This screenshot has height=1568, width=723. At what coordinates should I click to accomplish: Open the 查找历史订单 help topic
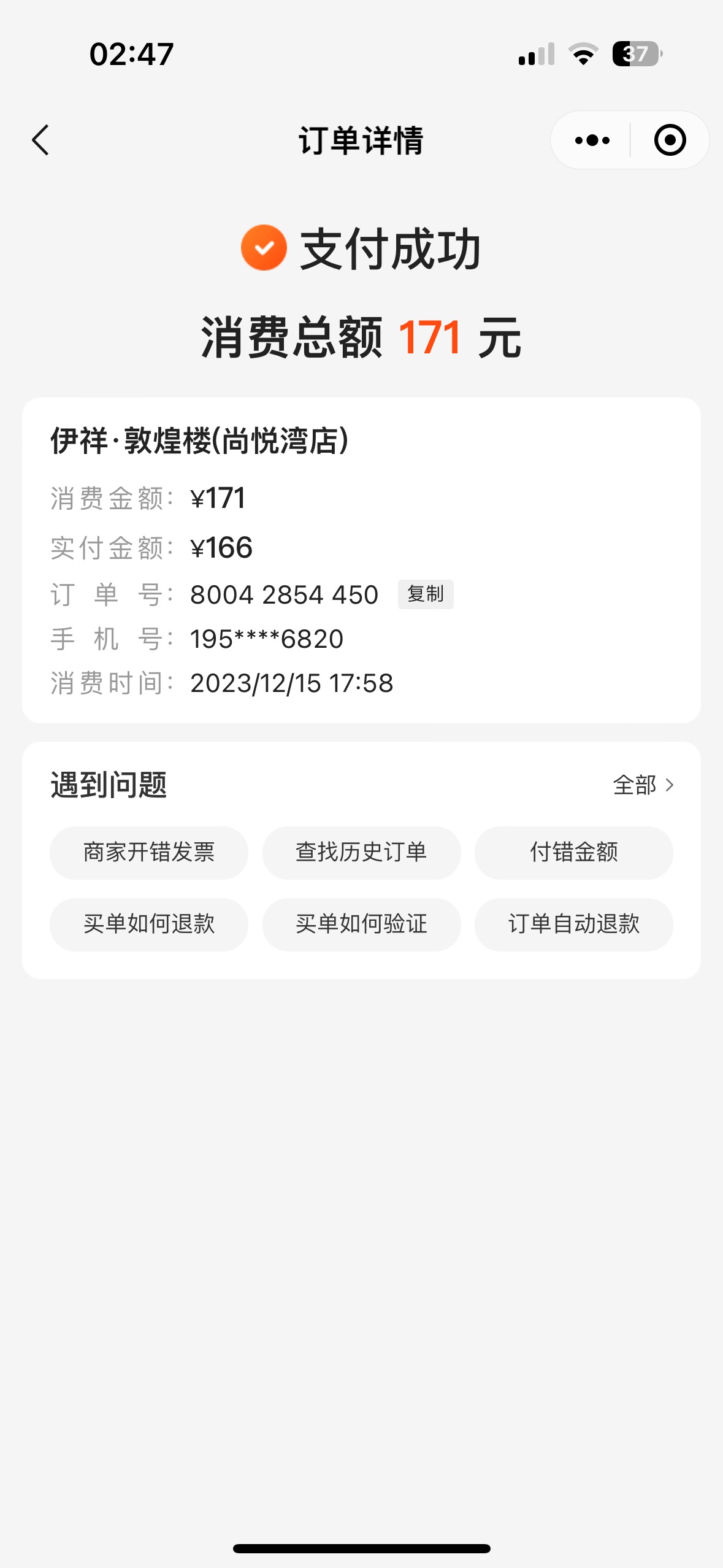[361, 853]
